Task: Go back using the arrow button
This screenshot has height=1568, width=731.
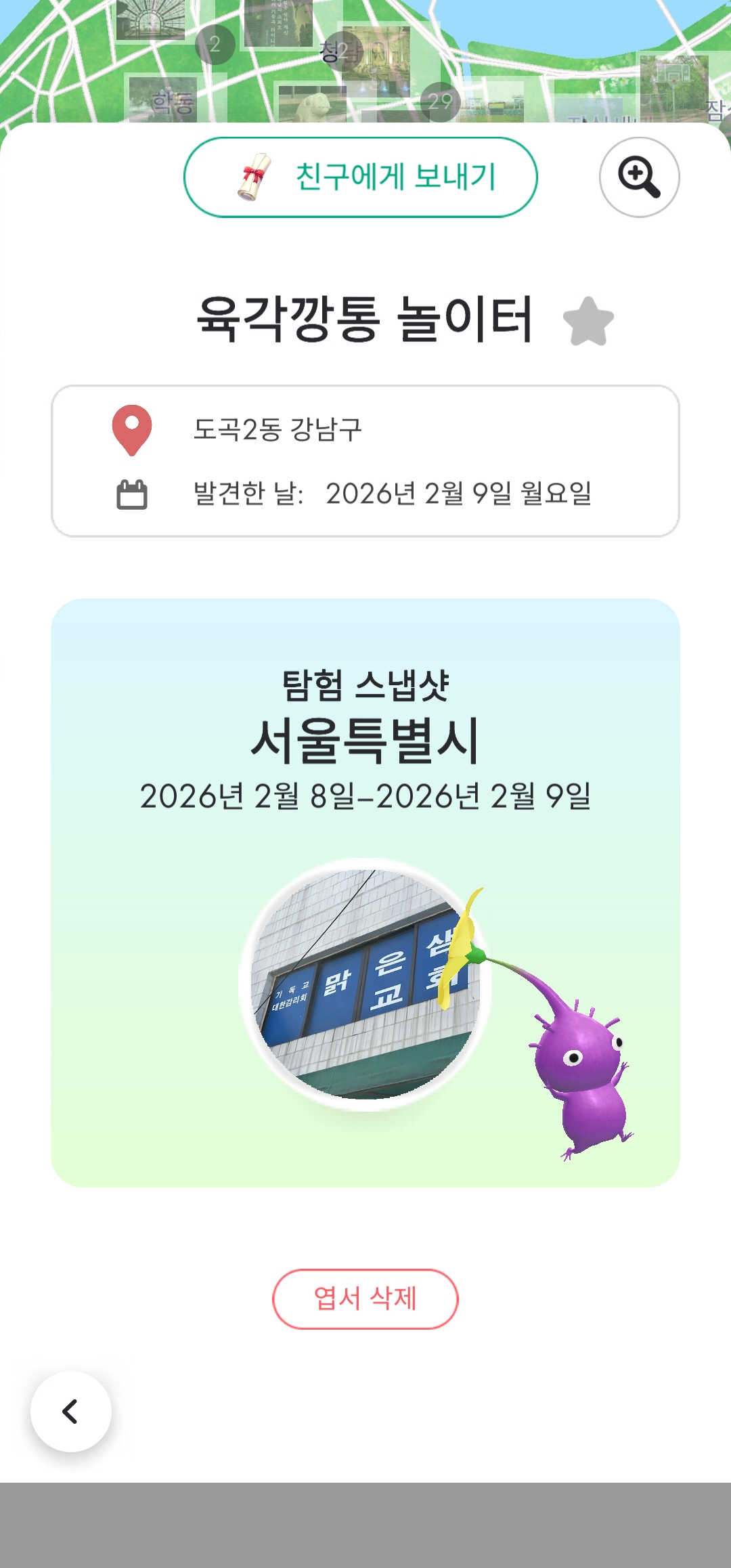Action: 71,1412
